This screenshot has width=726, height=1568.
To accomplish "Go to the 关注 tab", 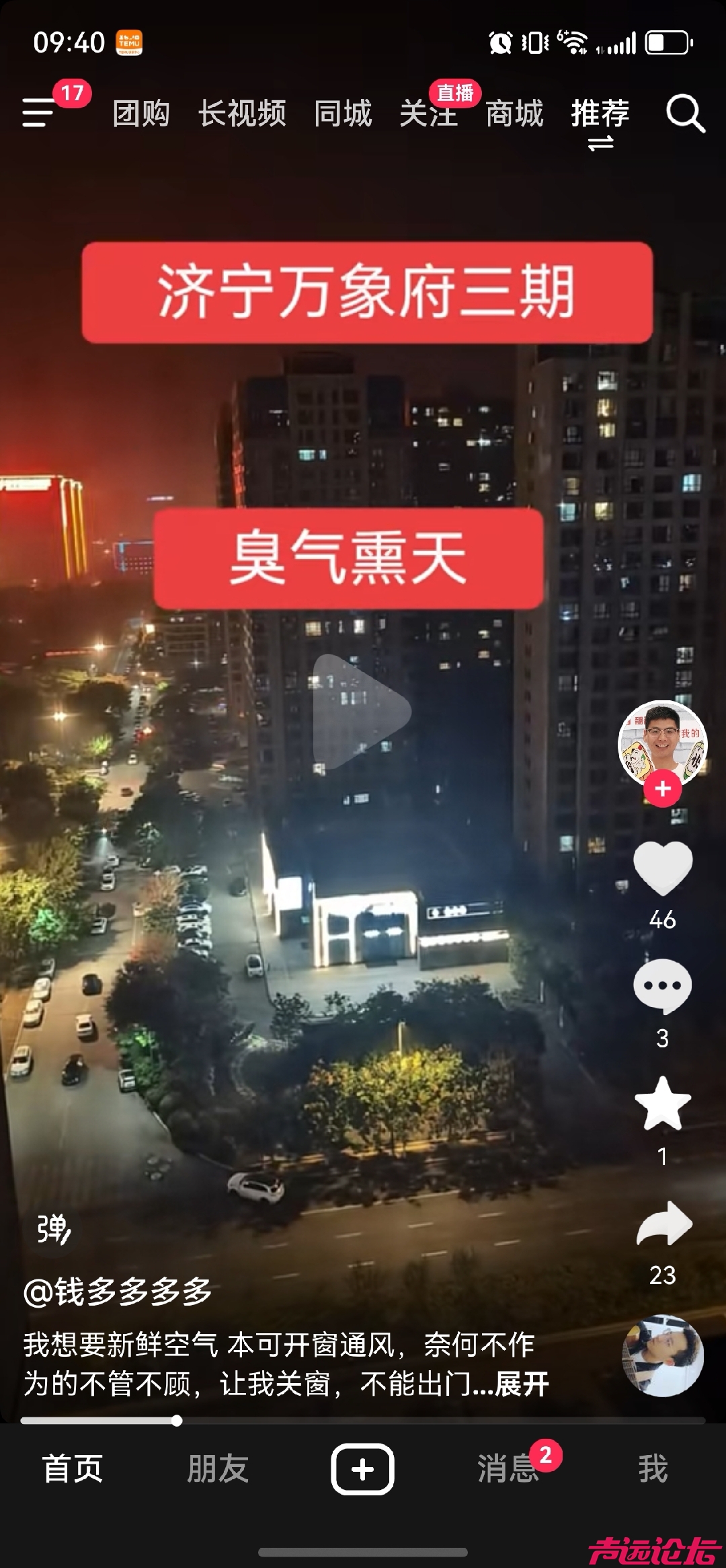I will point(428,113).
